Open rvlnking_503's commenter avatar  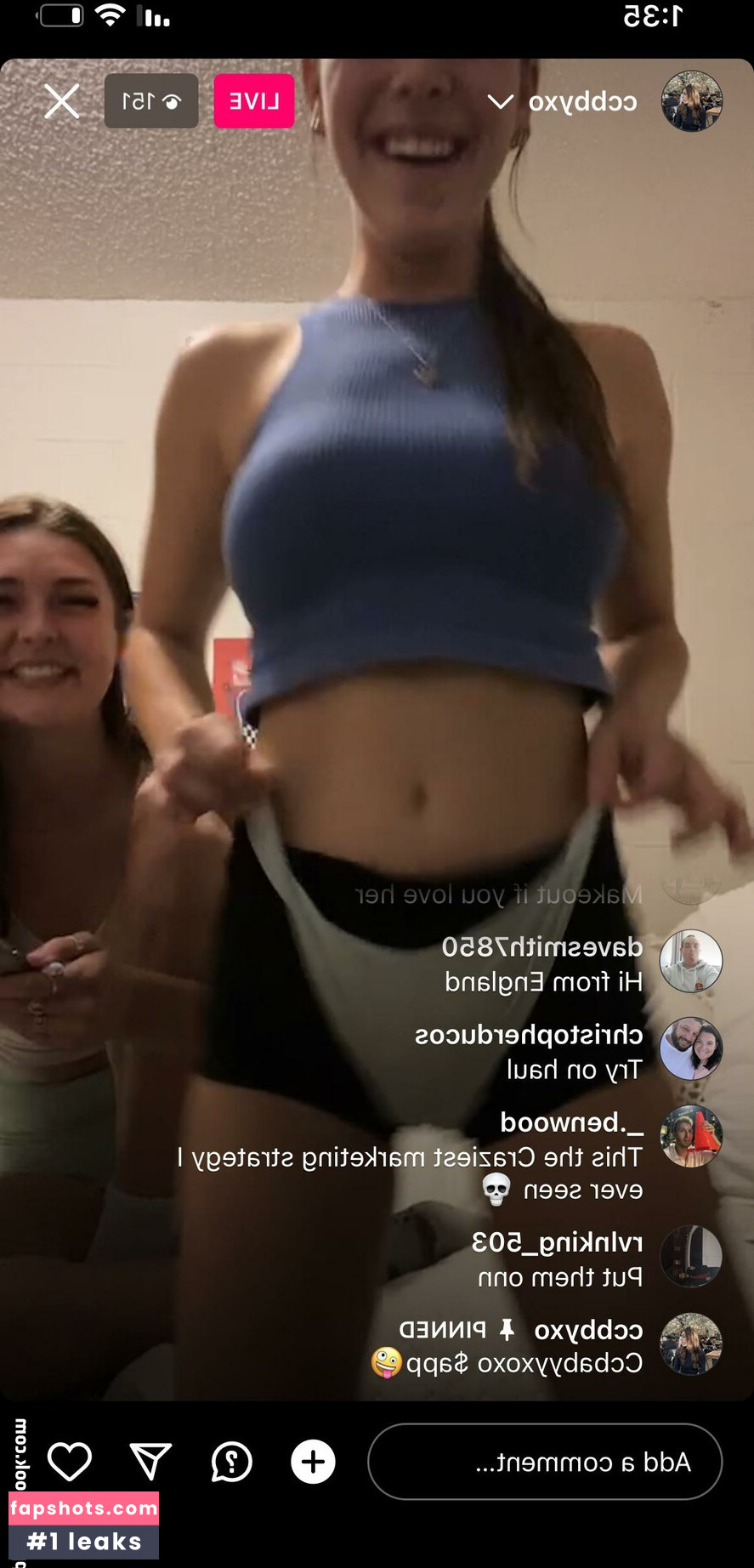pyautogui.click(x=690, y=1256)
